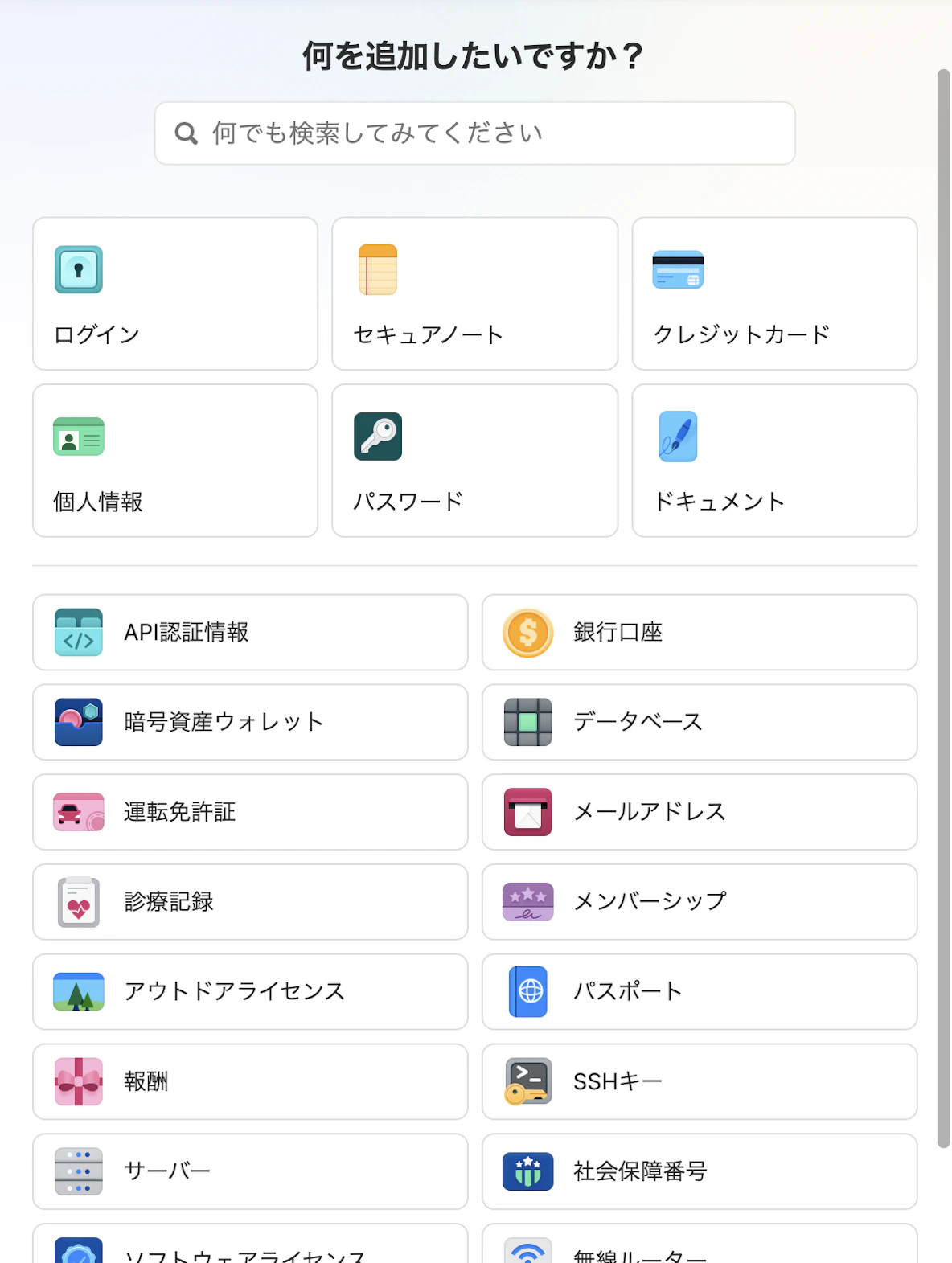This screenshot has height=1263, width=952.
Task: Click the パスワード key icon
Action: (x=378, y=436)
